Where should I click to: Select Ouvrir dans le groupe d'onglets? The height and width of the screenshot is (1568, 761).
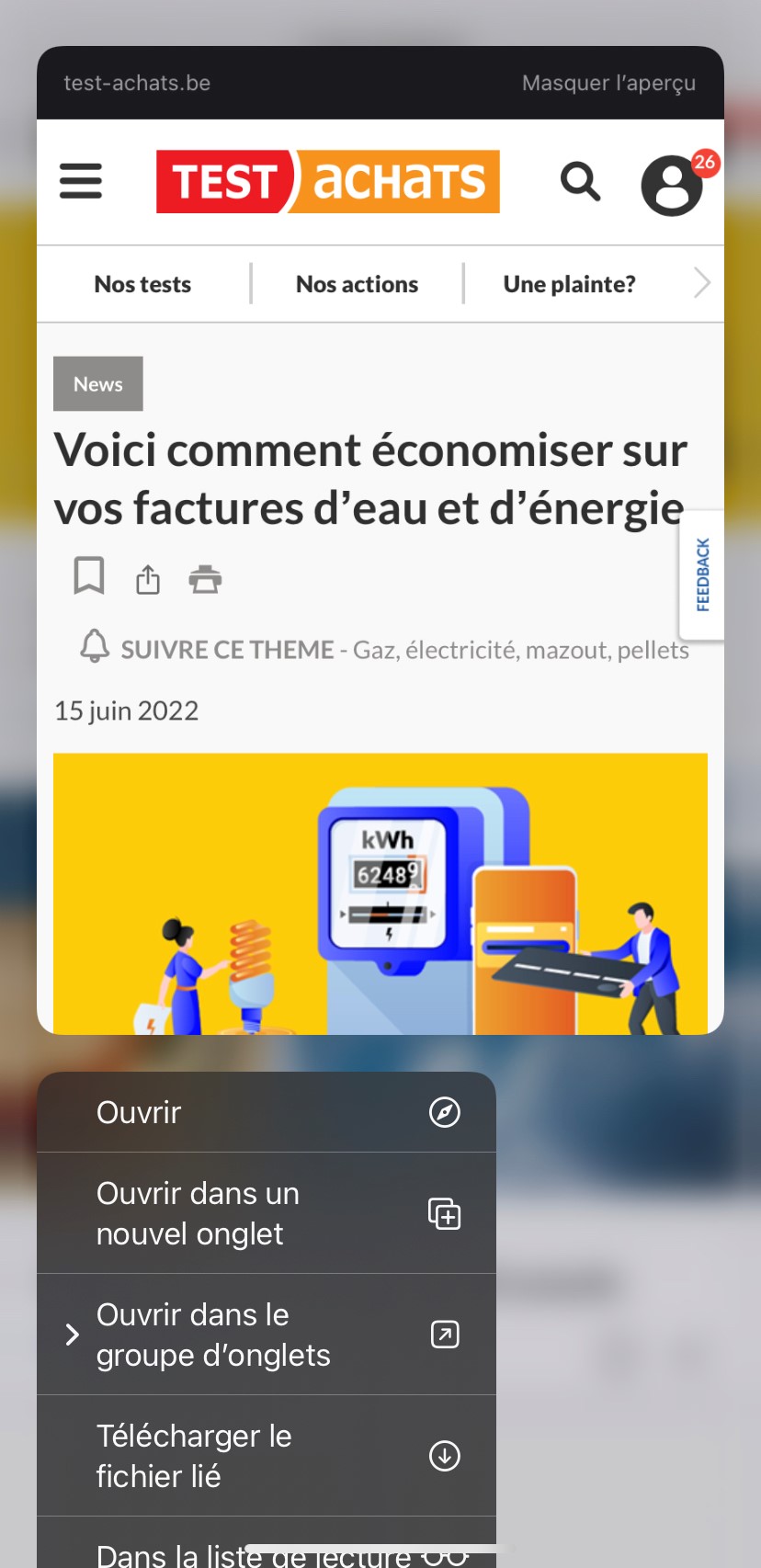pyautogui.click(x=266, y=1335)
